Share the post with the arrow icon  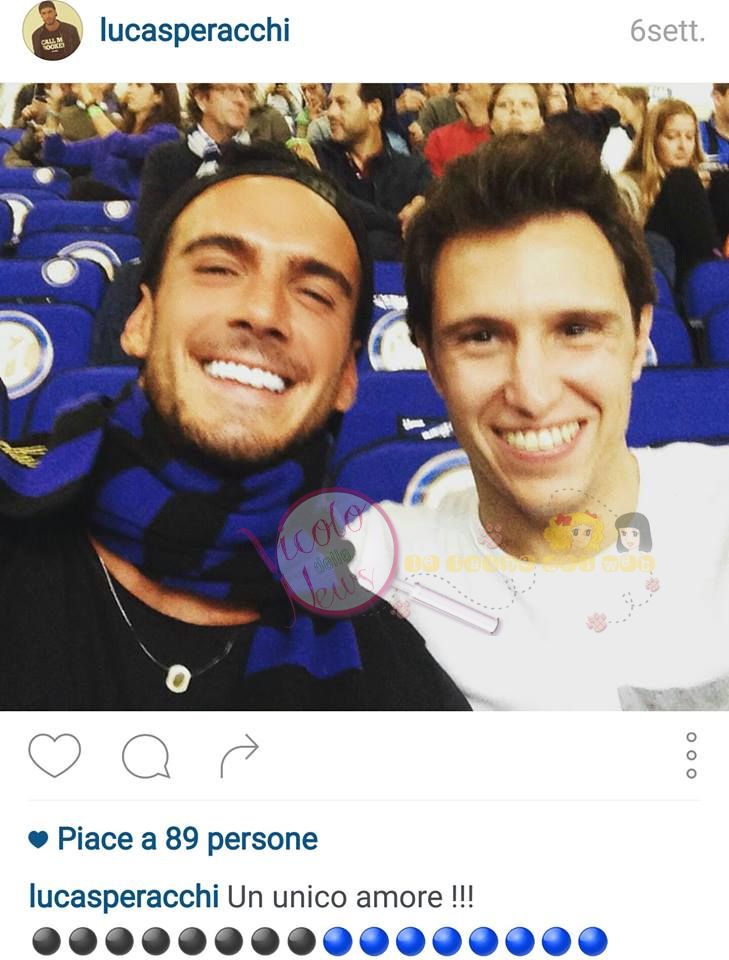[x=239, y=756]
